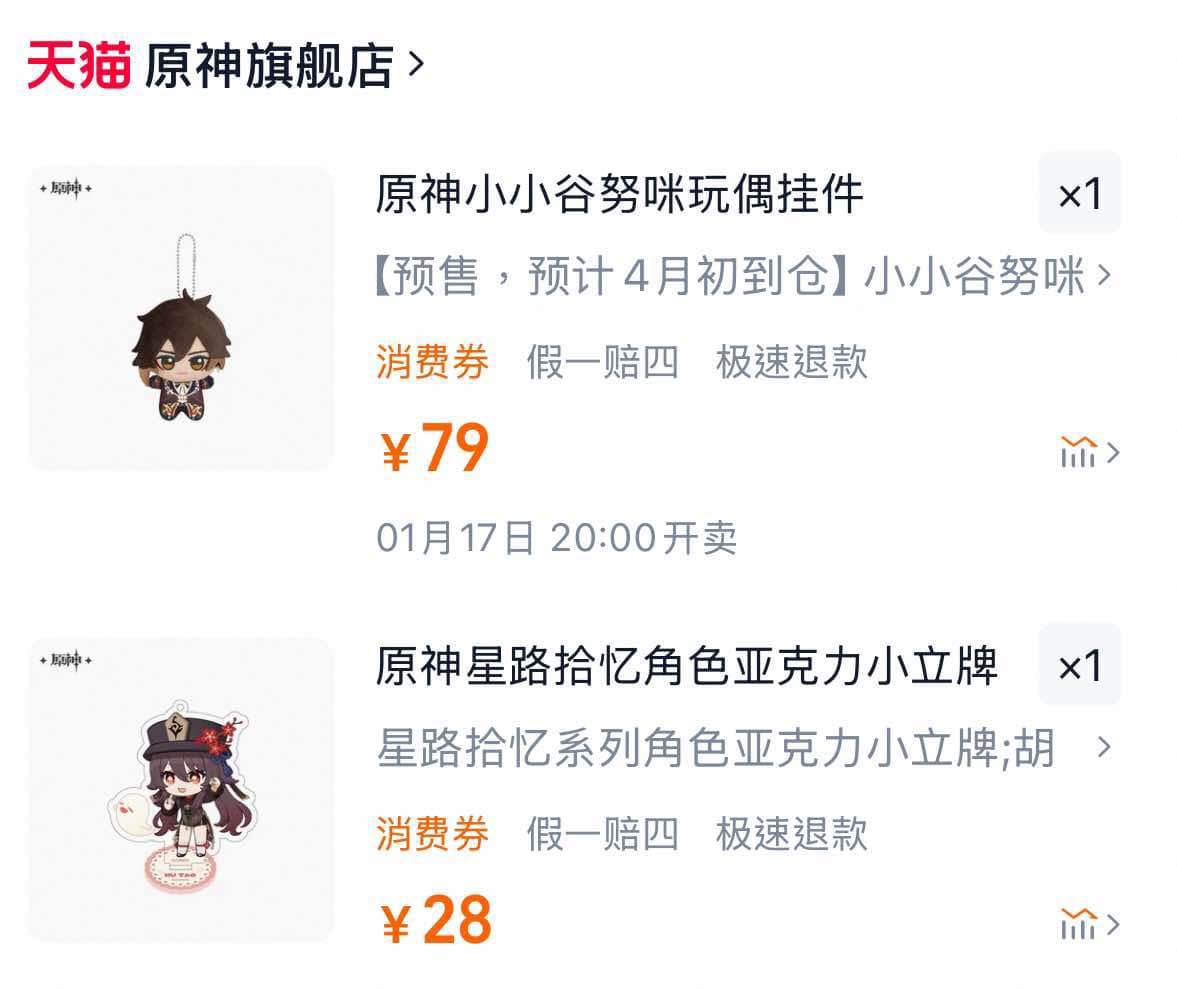
Task: View the price trend for the ¥28 item
Action: (1088, 925)
